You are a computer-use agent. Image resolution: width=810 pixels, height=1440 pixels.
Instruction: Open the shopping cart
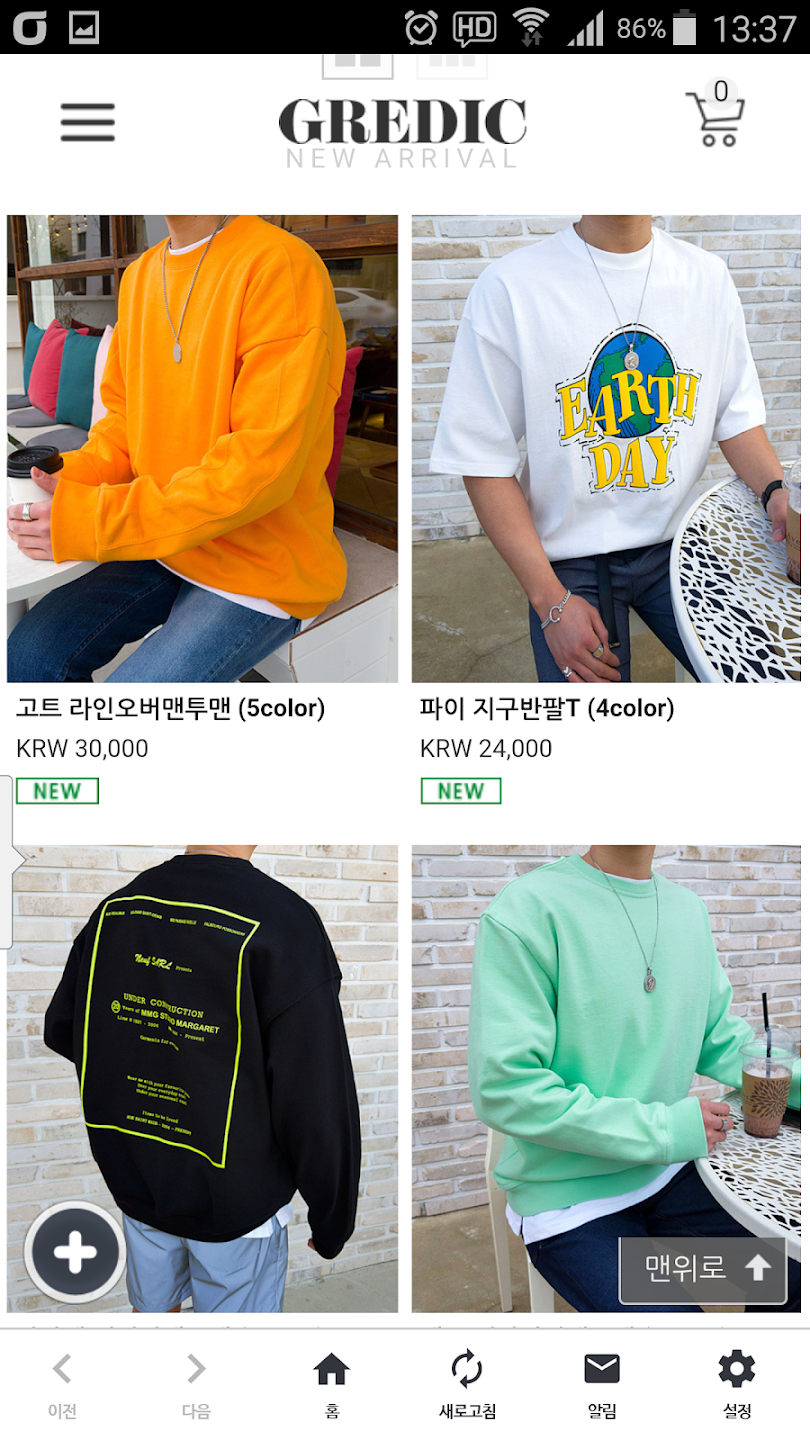[x=715, y=119]
